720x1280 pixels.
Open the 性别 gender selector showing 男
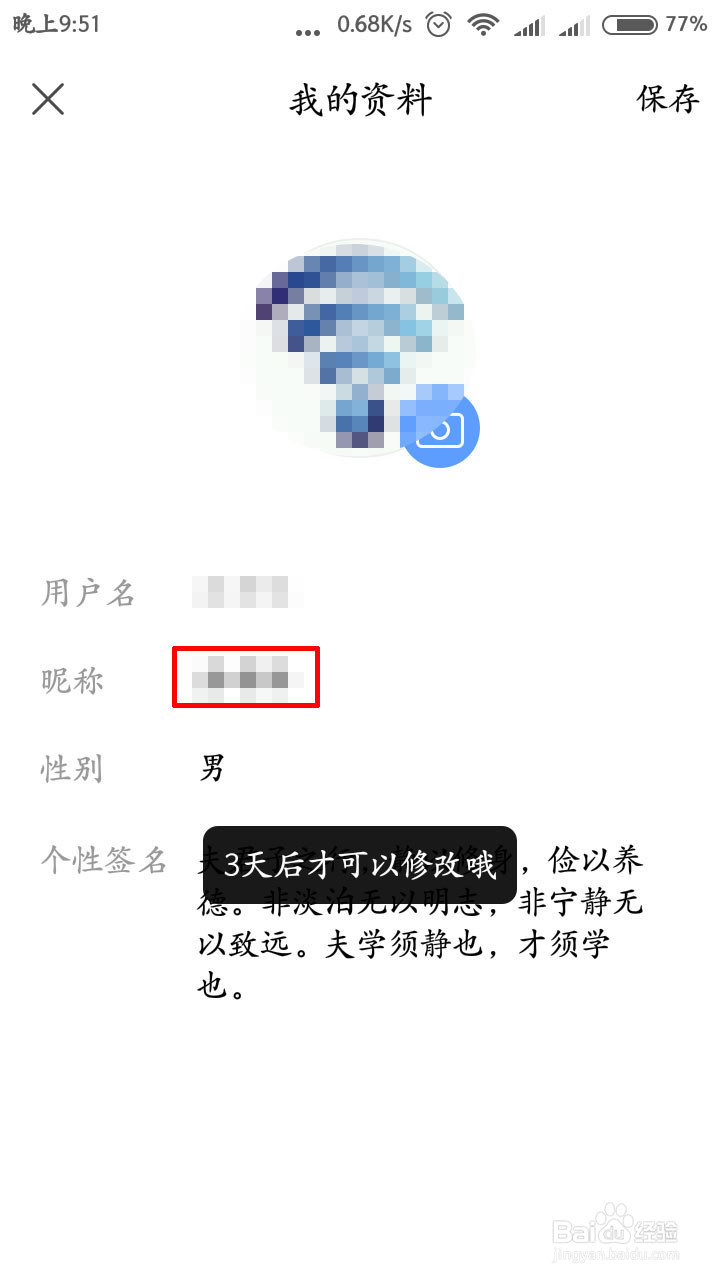(211, 767)
